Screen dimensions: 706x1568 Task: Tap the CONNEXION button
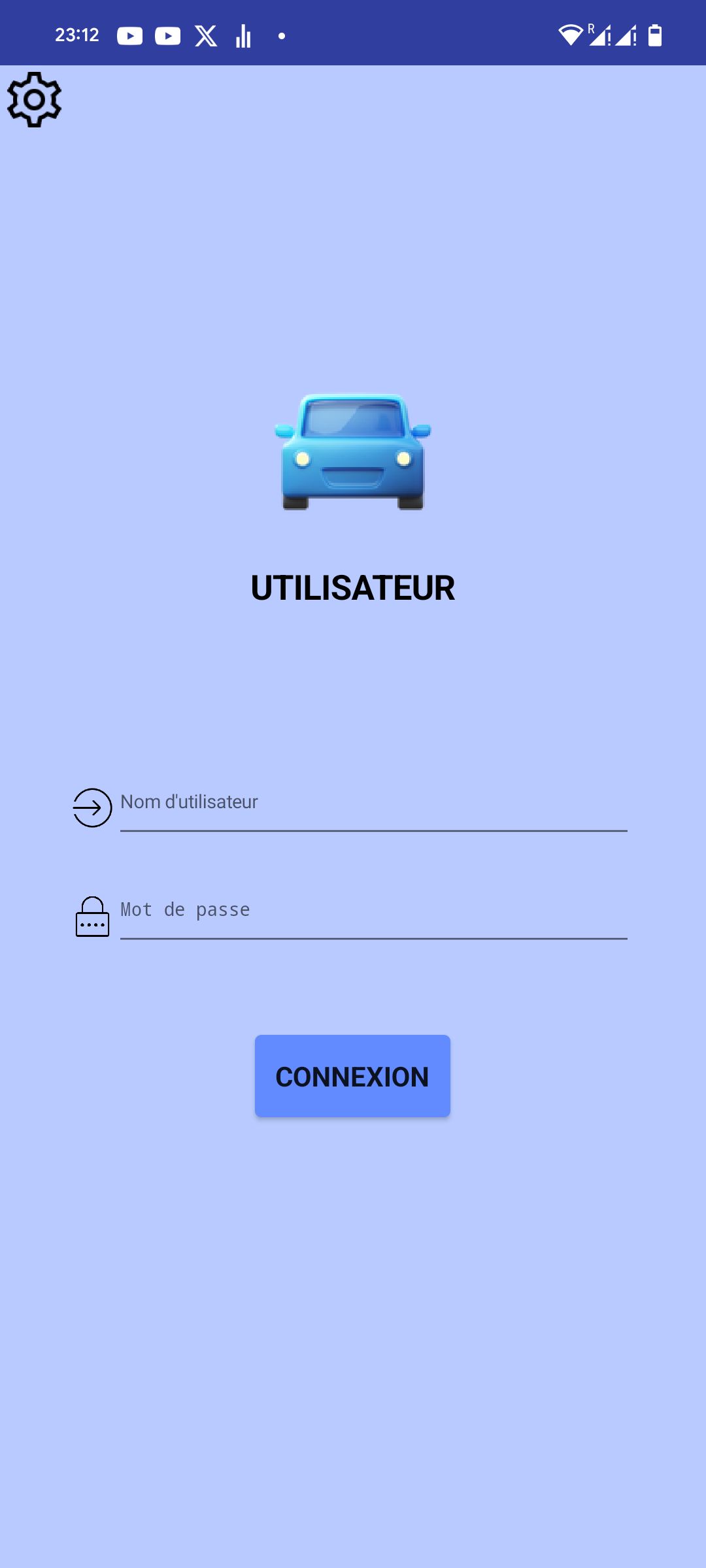tap(352, 1076)
